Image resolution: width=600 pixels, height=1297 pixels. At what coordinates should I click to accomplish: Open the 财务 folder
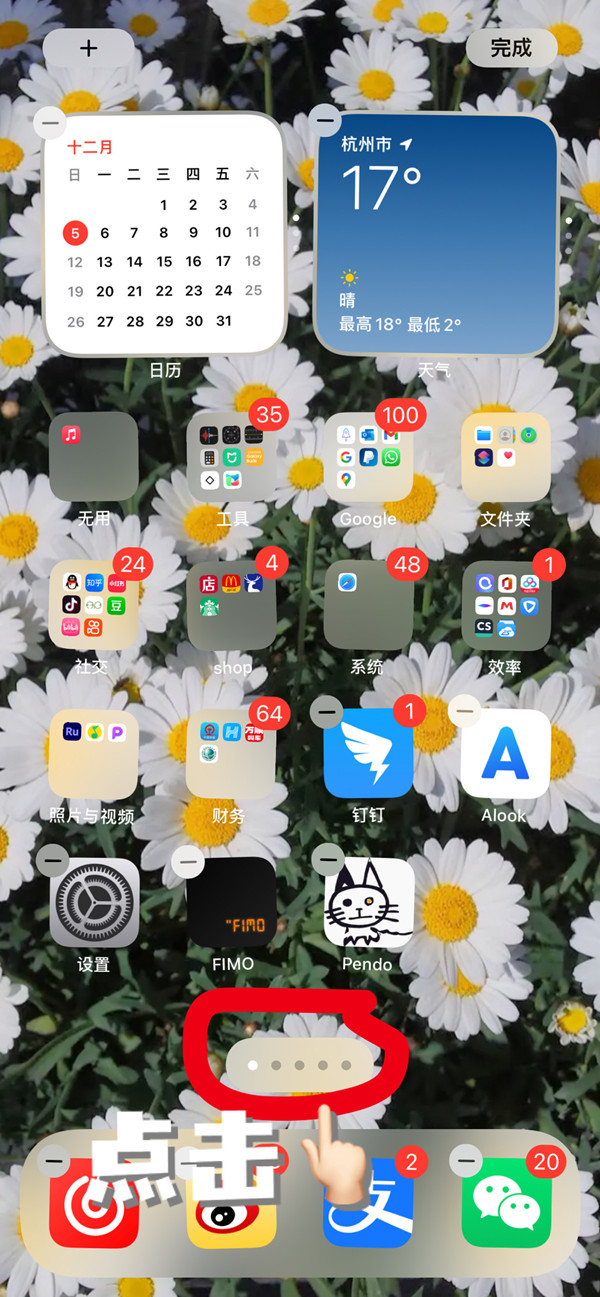231,754
